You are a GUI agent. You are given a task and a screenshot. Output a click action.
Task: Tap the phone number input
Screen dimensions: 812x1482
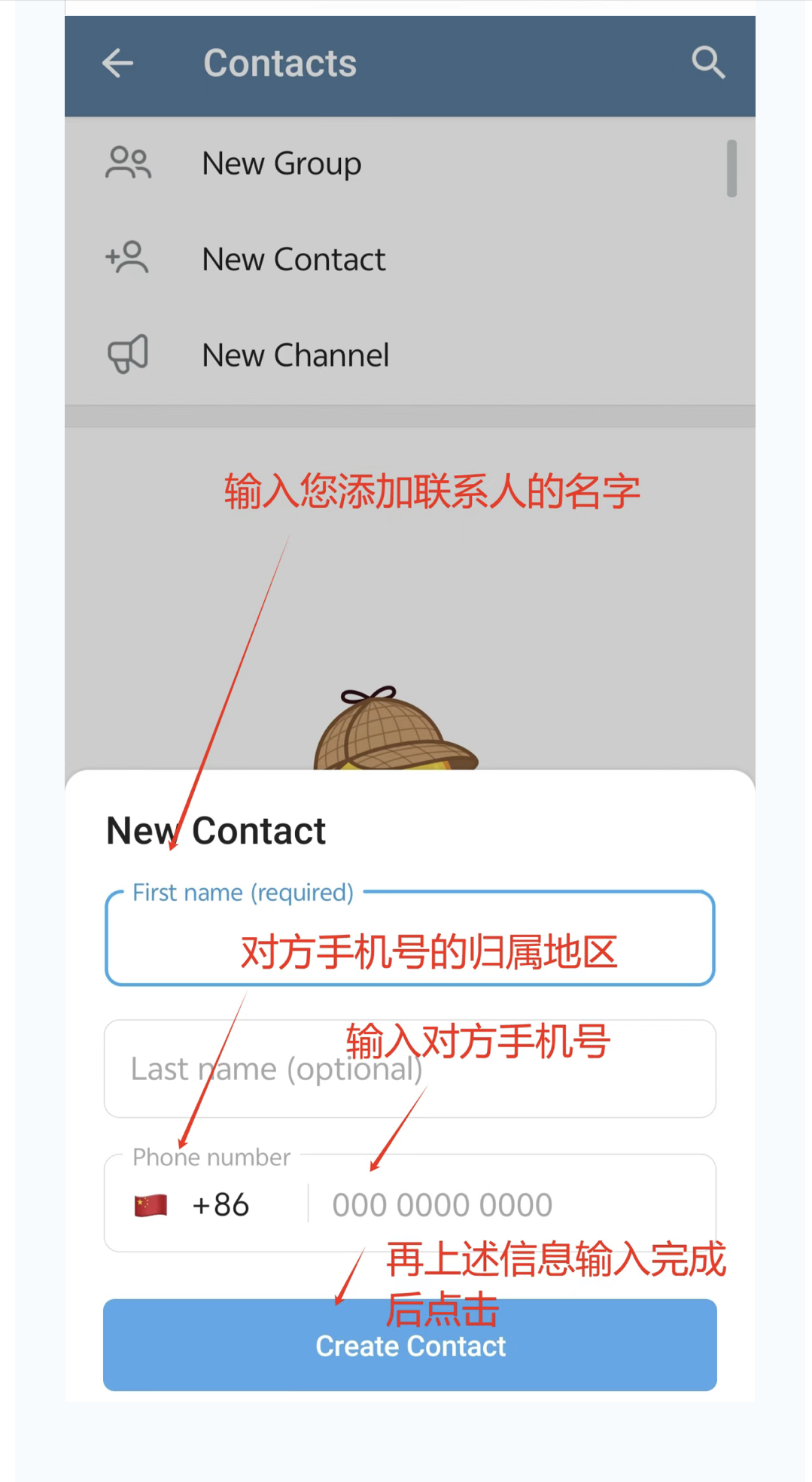pyautogui.click(x=512, y=1205)
